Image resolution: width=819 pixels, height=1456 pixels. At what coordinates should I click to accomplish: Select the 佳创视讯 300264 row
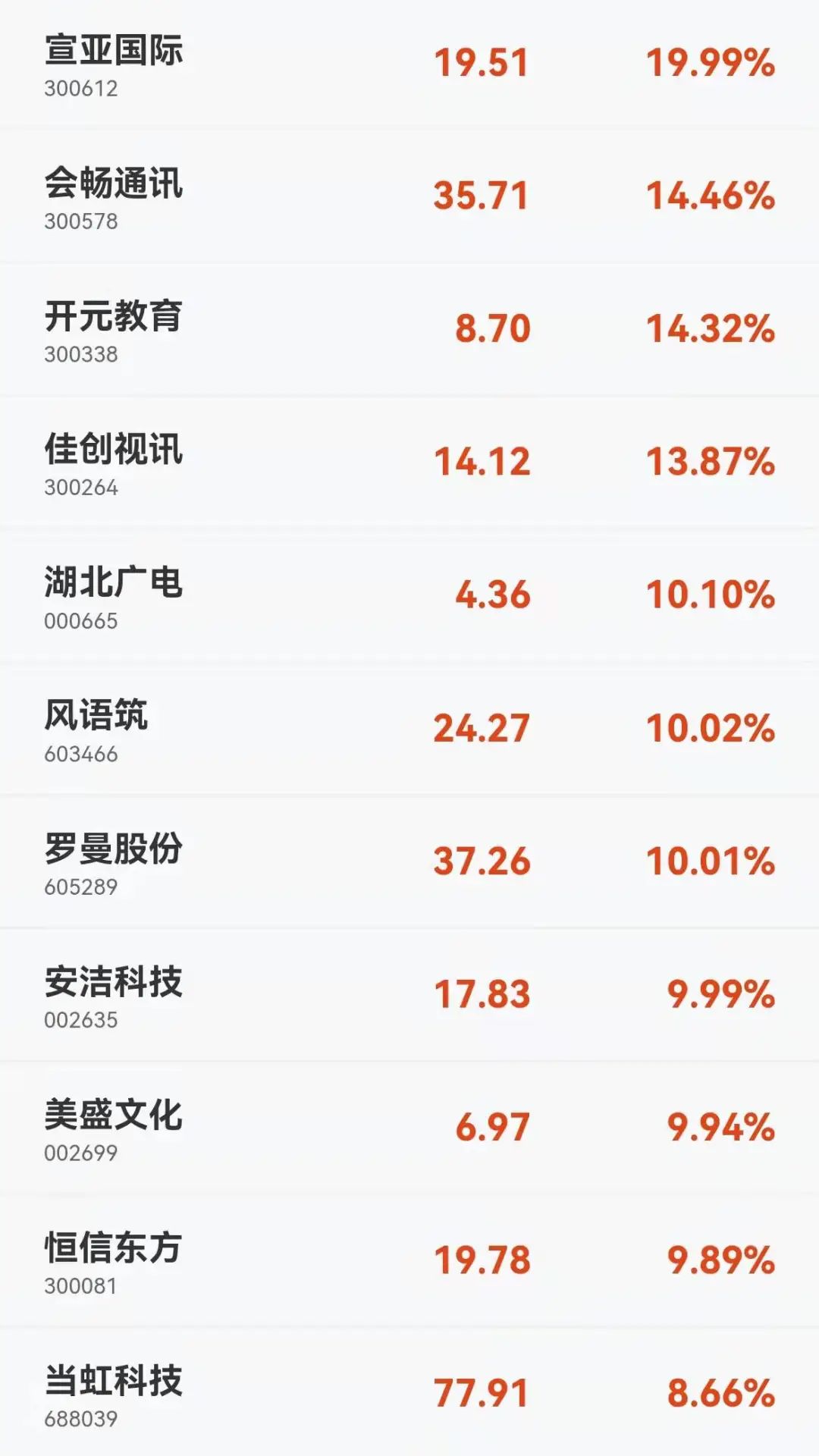[x=409, y=463]
